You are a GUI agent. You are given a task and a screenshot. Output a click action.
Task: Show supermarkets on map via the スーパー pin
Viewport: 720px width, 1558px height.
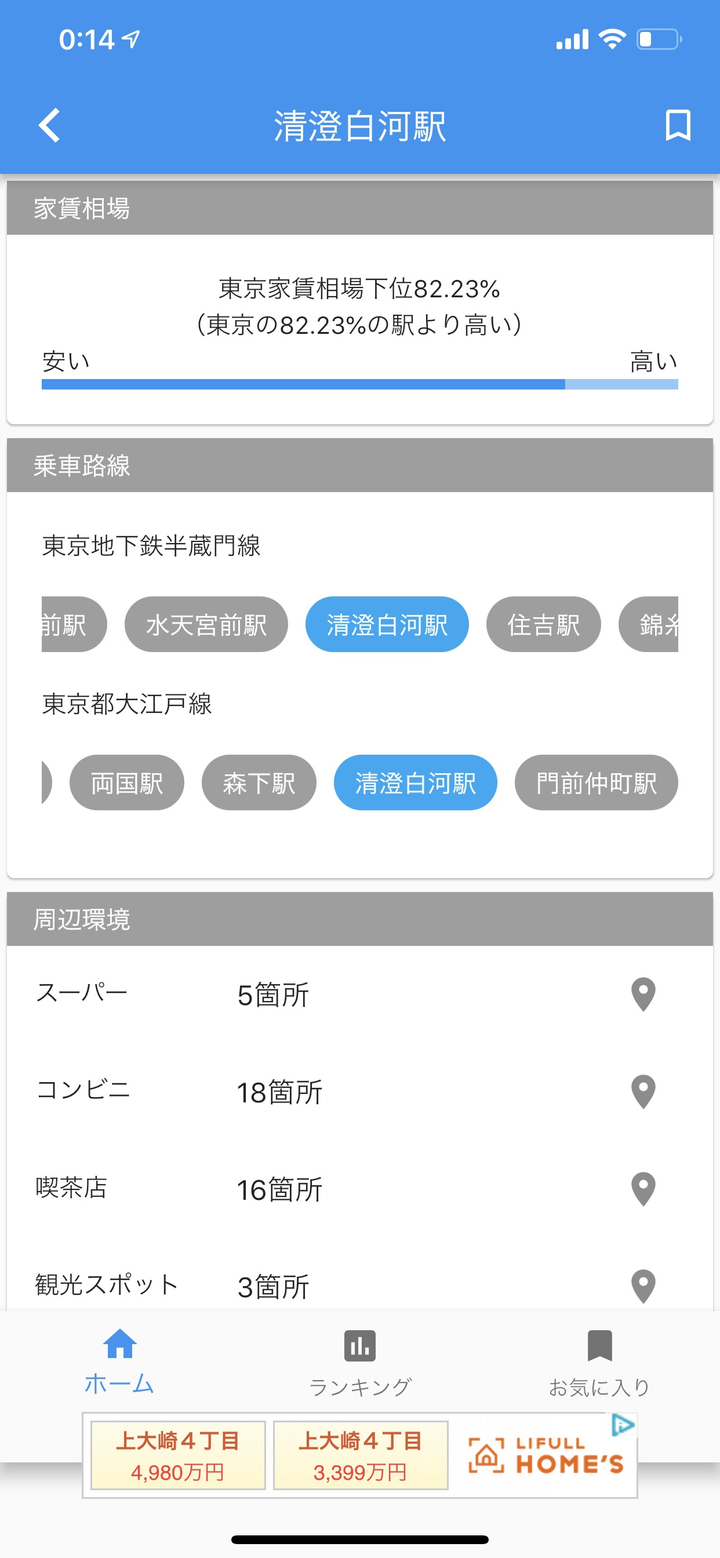[643, 995]
